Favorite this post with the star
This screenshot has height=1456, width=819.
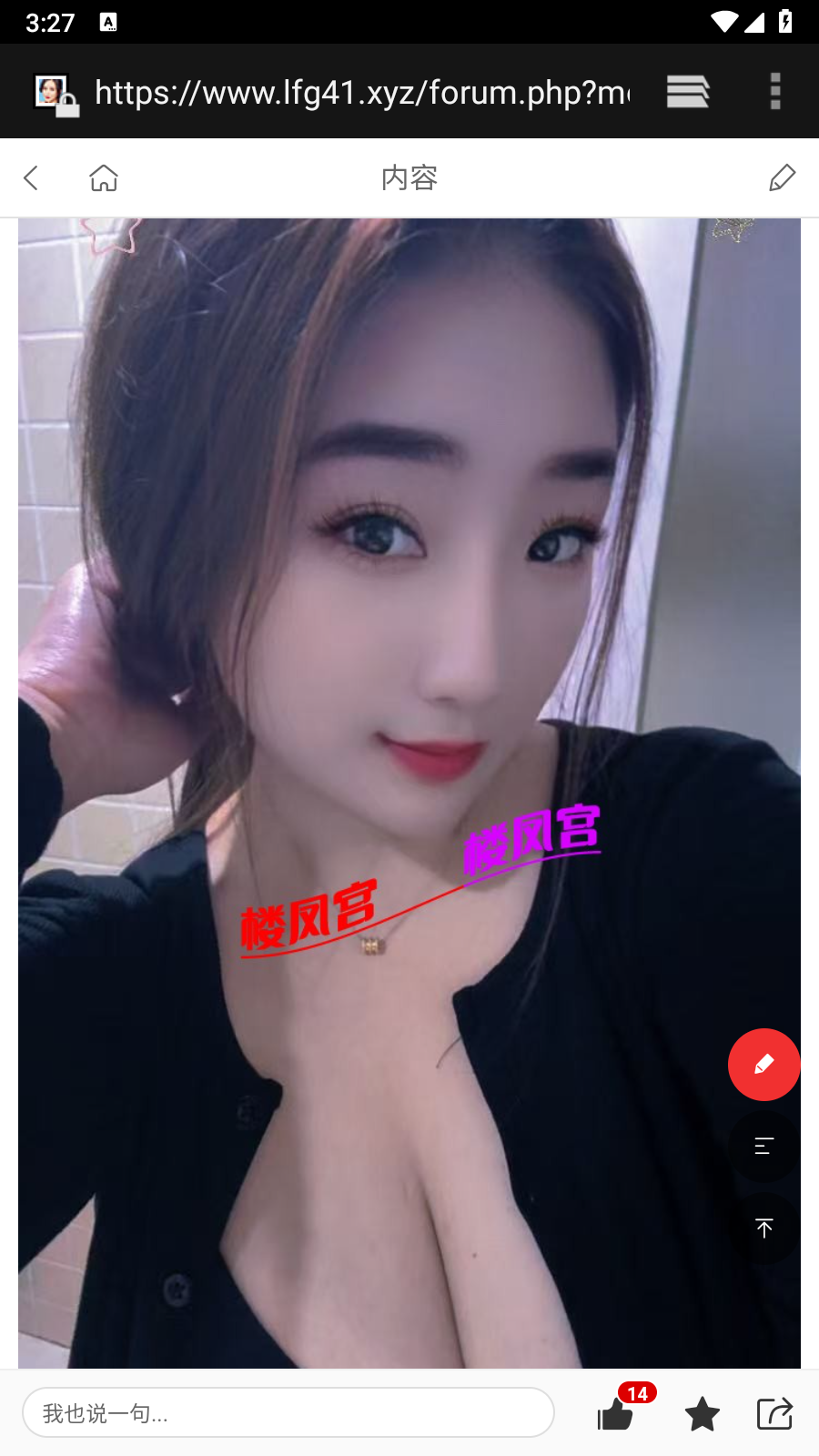(702, 1414)
